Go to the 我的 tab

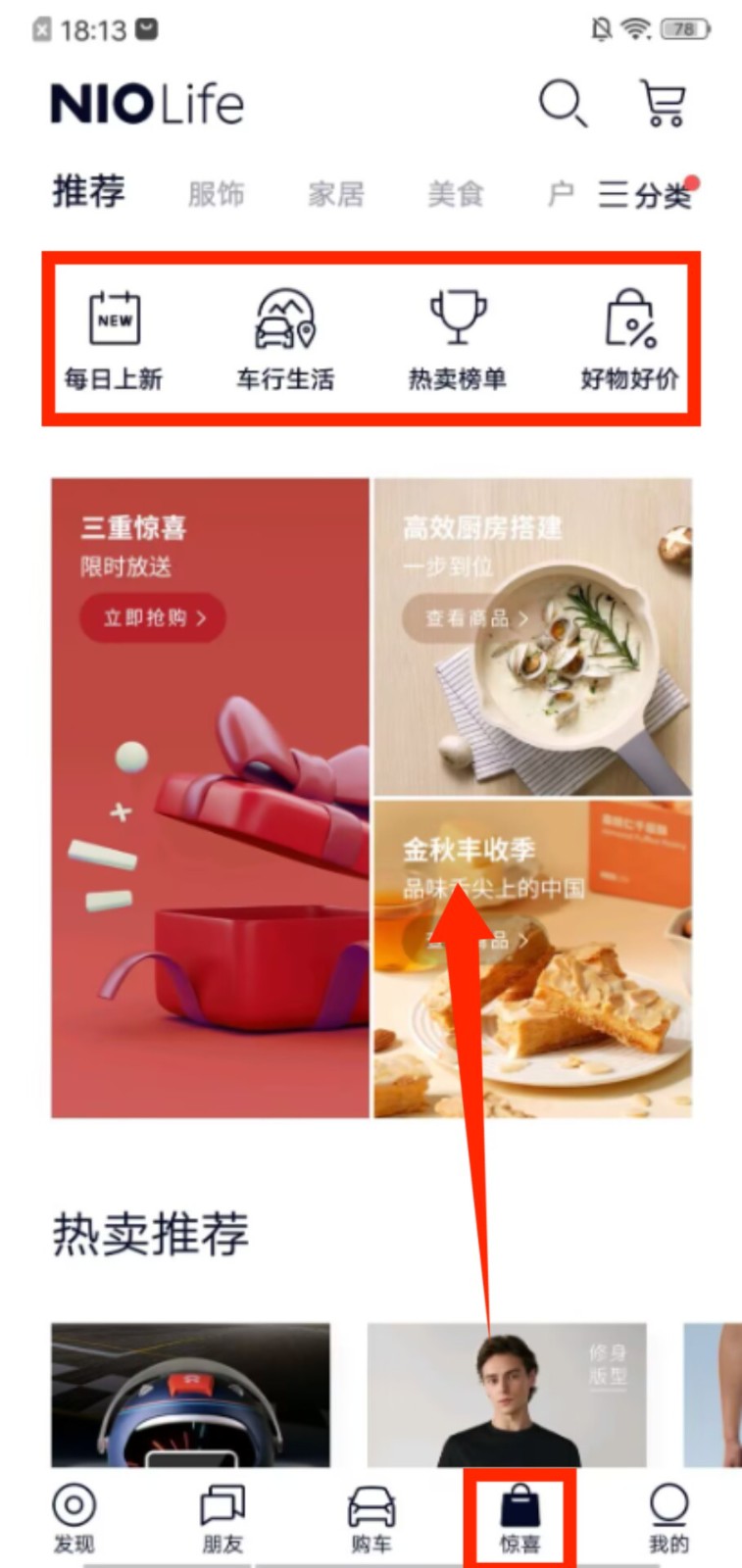tap(668, 1518)
